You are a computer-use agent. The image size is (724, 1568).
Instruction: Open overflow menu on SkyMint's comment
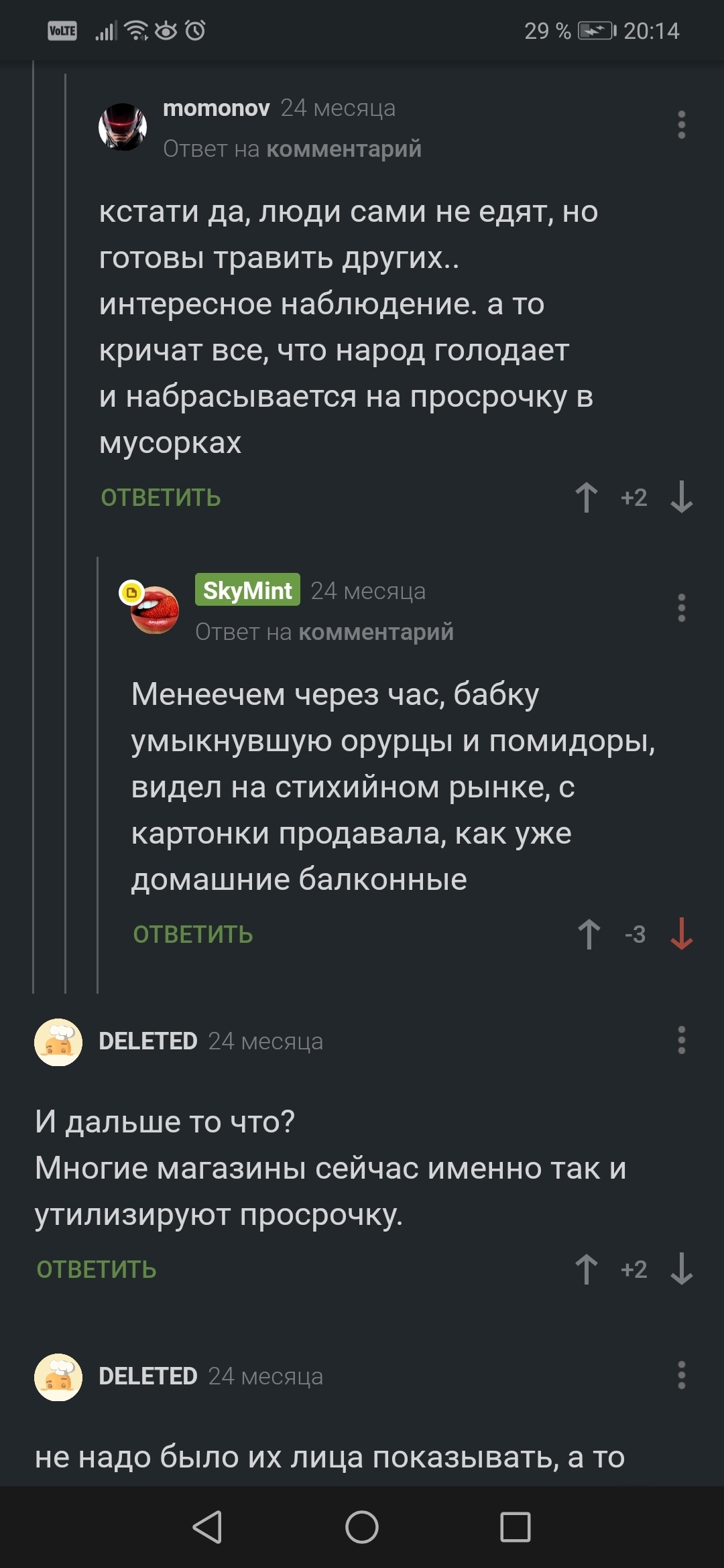(x=681, y=608)
